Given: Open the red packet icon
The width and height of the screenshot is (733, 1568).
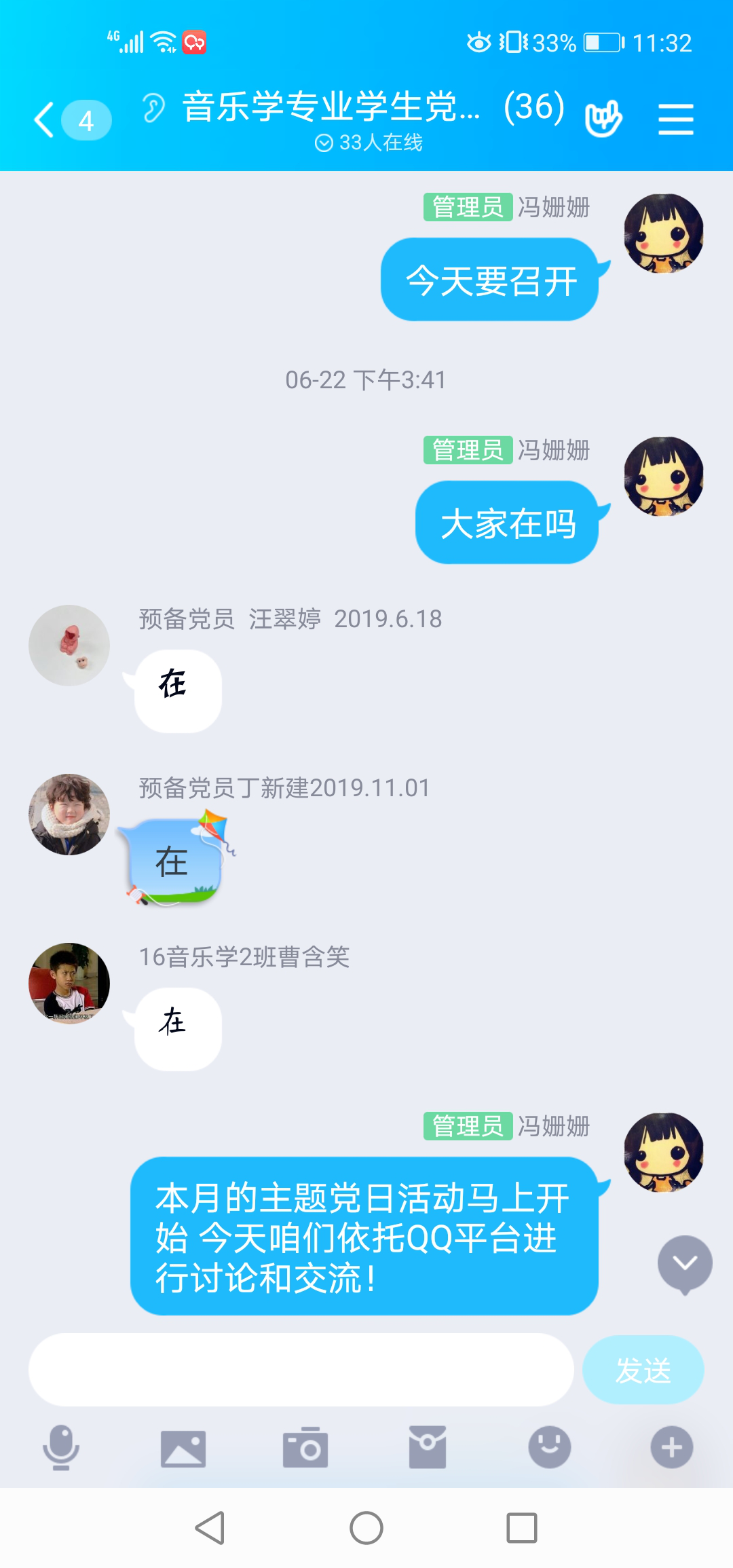Looking at the screenshot, I should [428, 1448].
